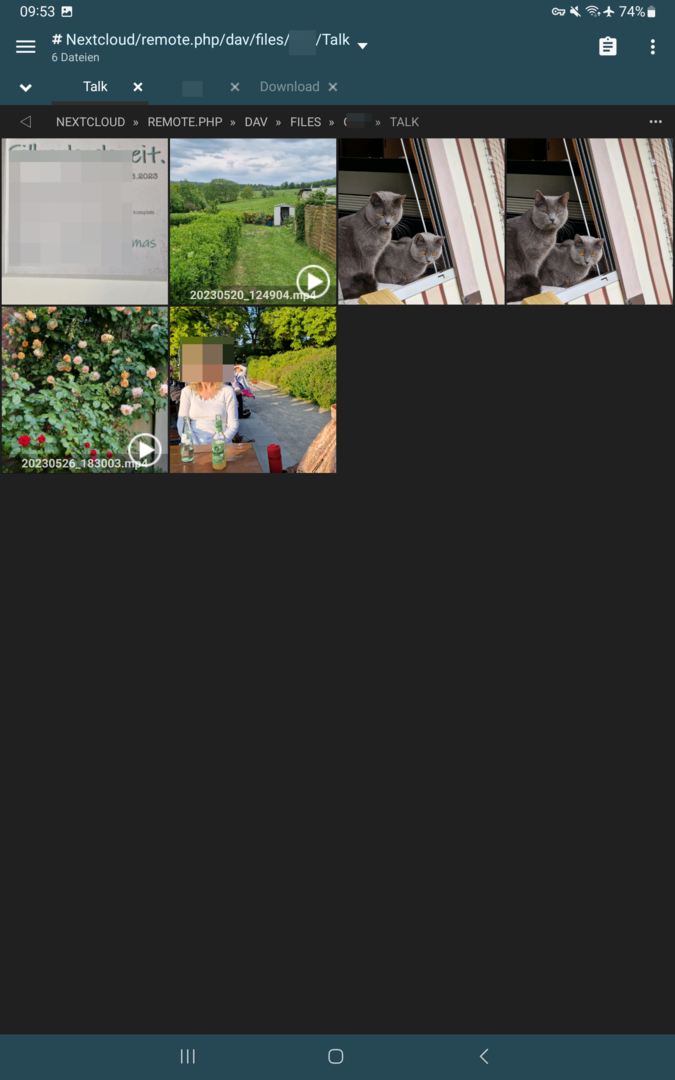The image size is (675, 1080).
Task: Expand the Talk path dropdown arrow
Action: [362, 46]
